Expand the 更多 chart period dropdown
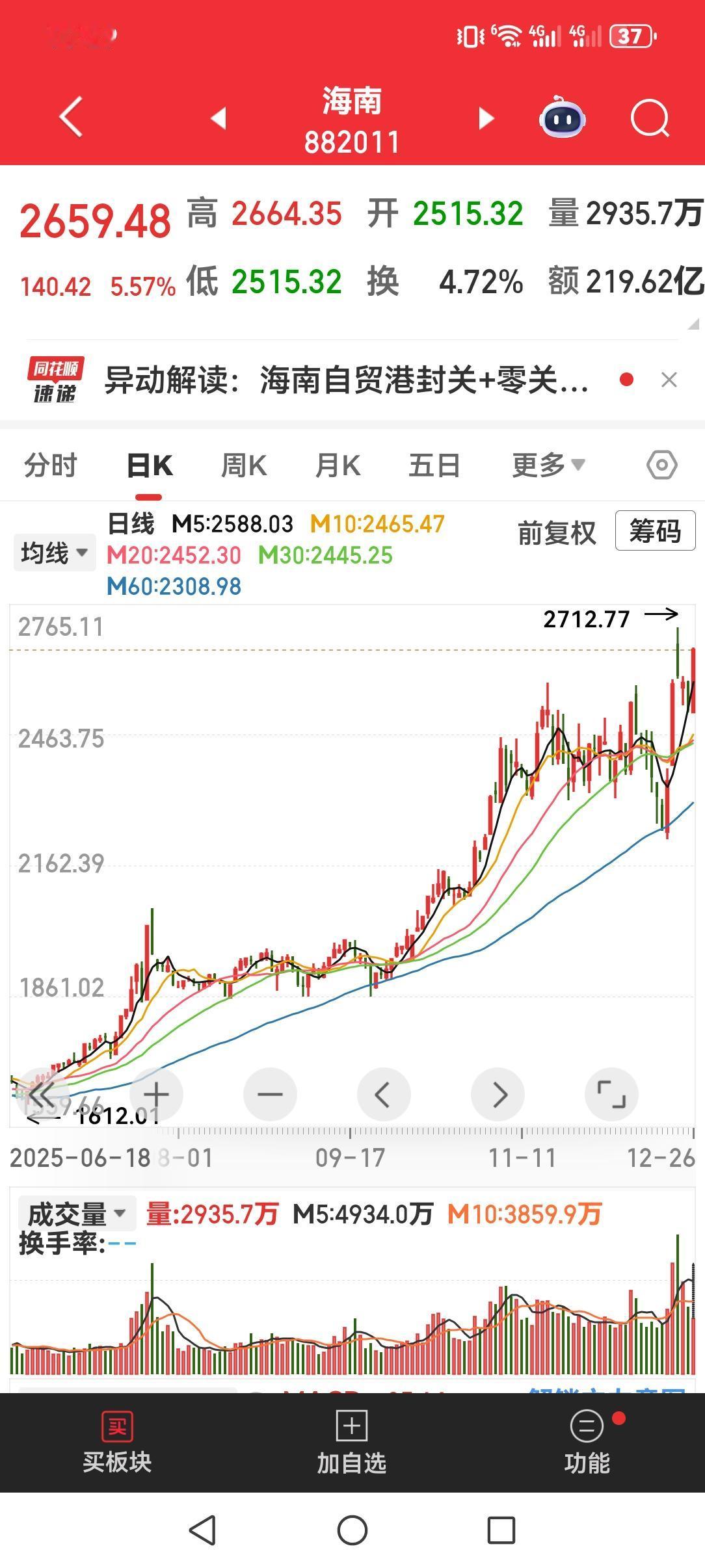 [548, 465]
